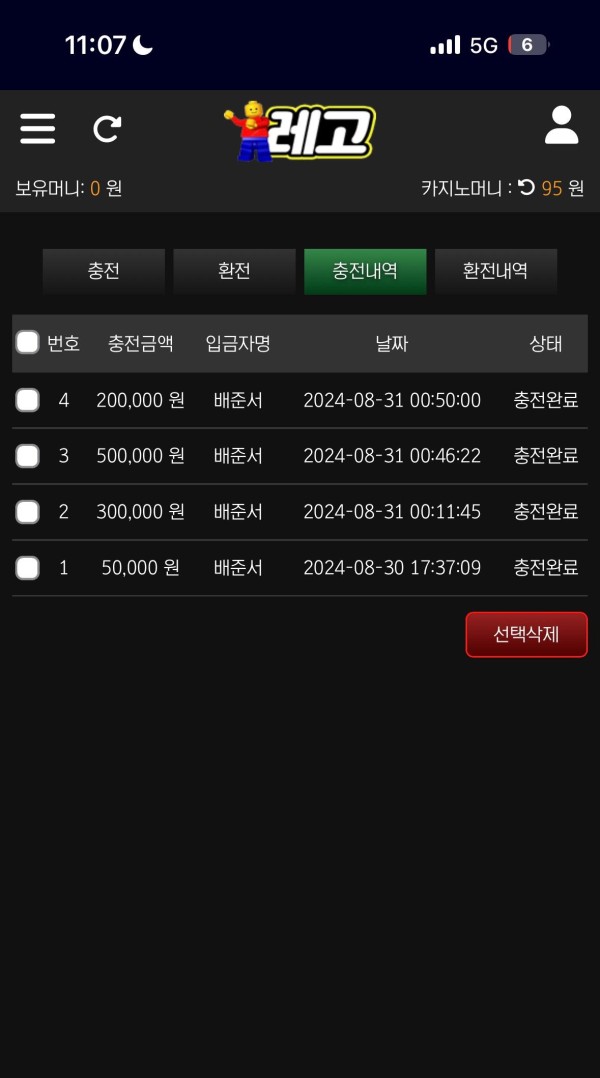Check the select-all box in the header row

coord(28,343)
